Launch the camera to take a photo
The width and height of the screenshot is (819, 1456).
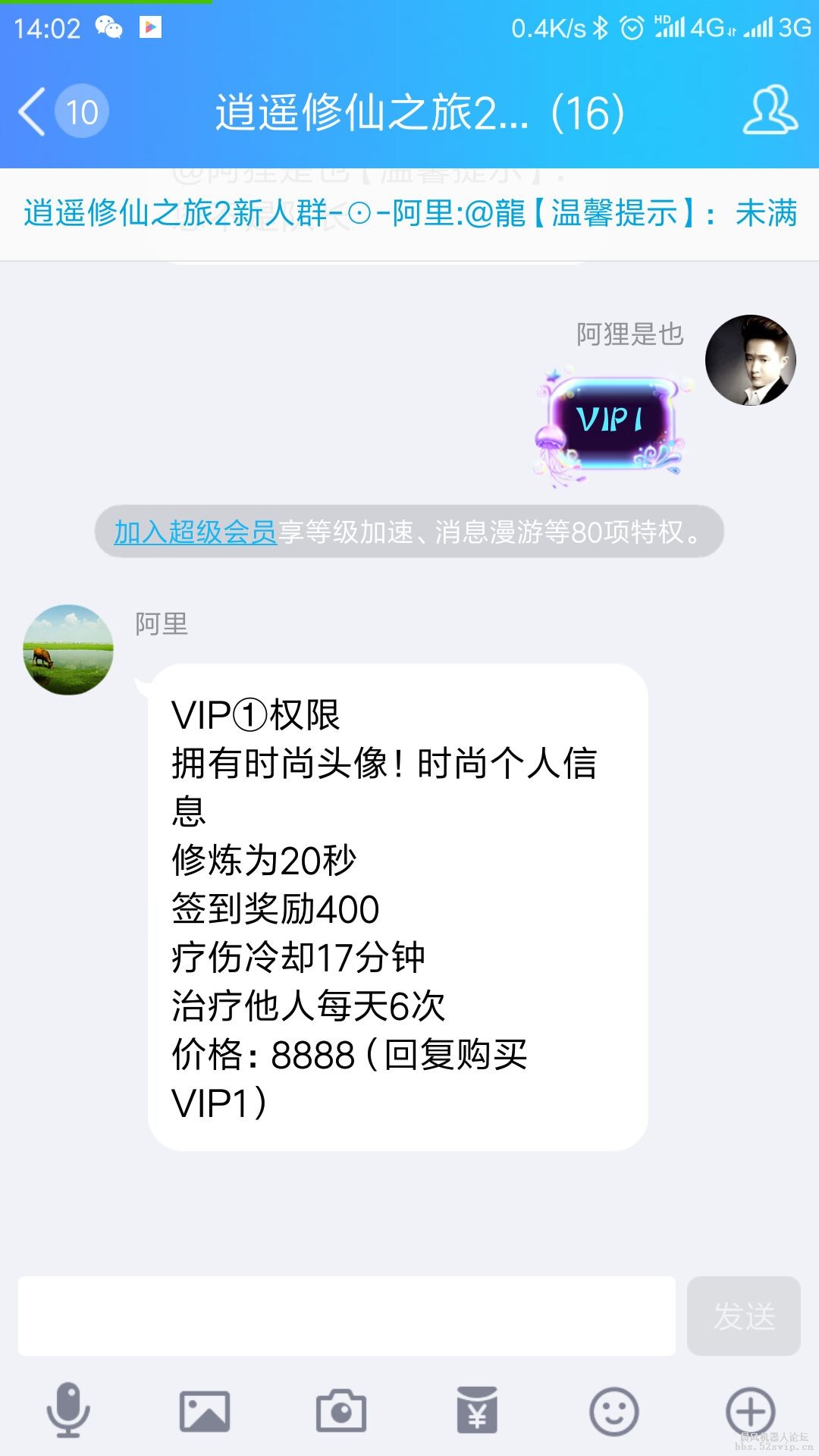tap(341, 1411)
